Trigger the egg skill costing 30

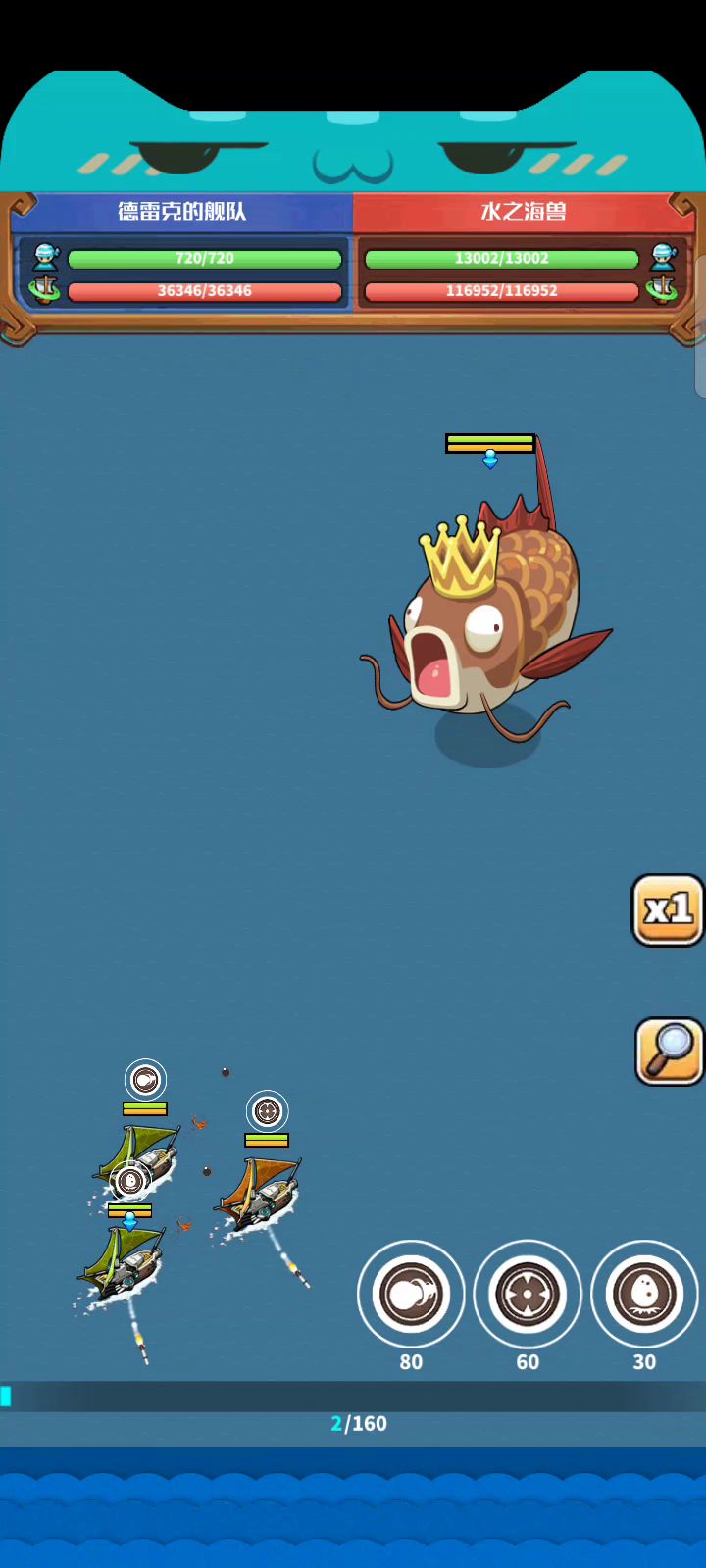[644, 1295]
